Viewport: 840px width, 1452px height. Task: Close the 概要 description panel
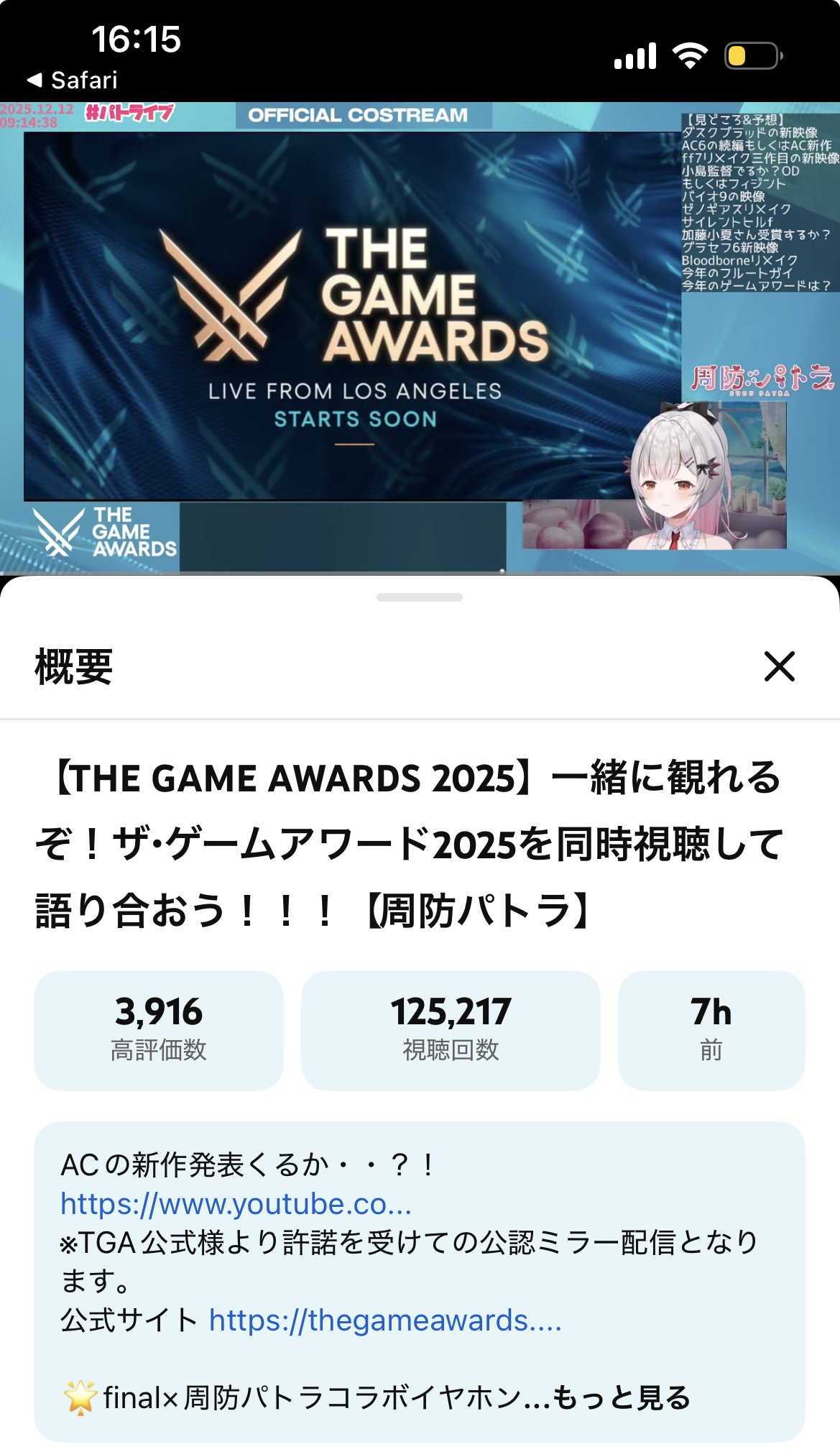779,666
